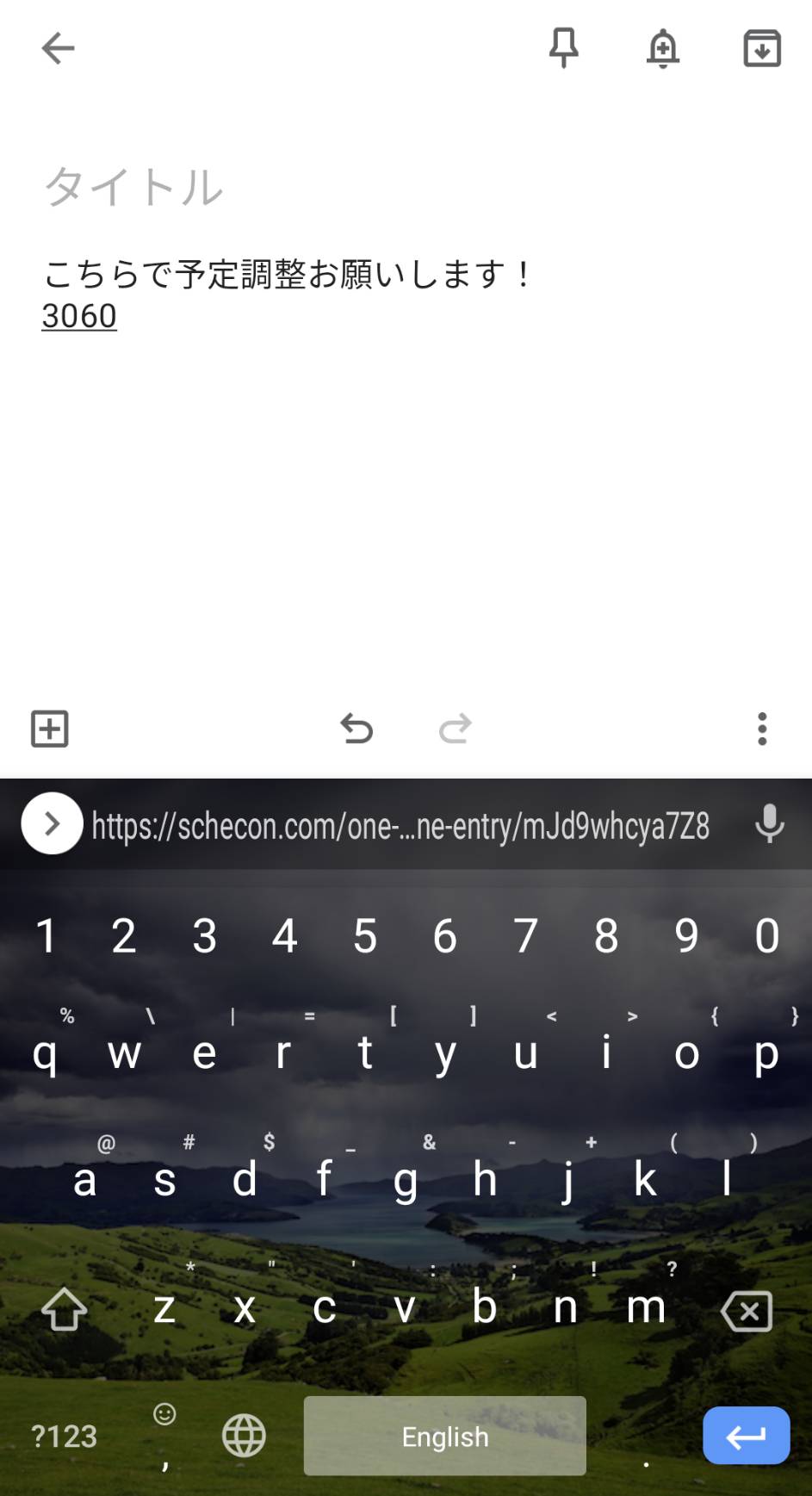Hit the blue enter key
The image size is (812, 1496).
747,1436
